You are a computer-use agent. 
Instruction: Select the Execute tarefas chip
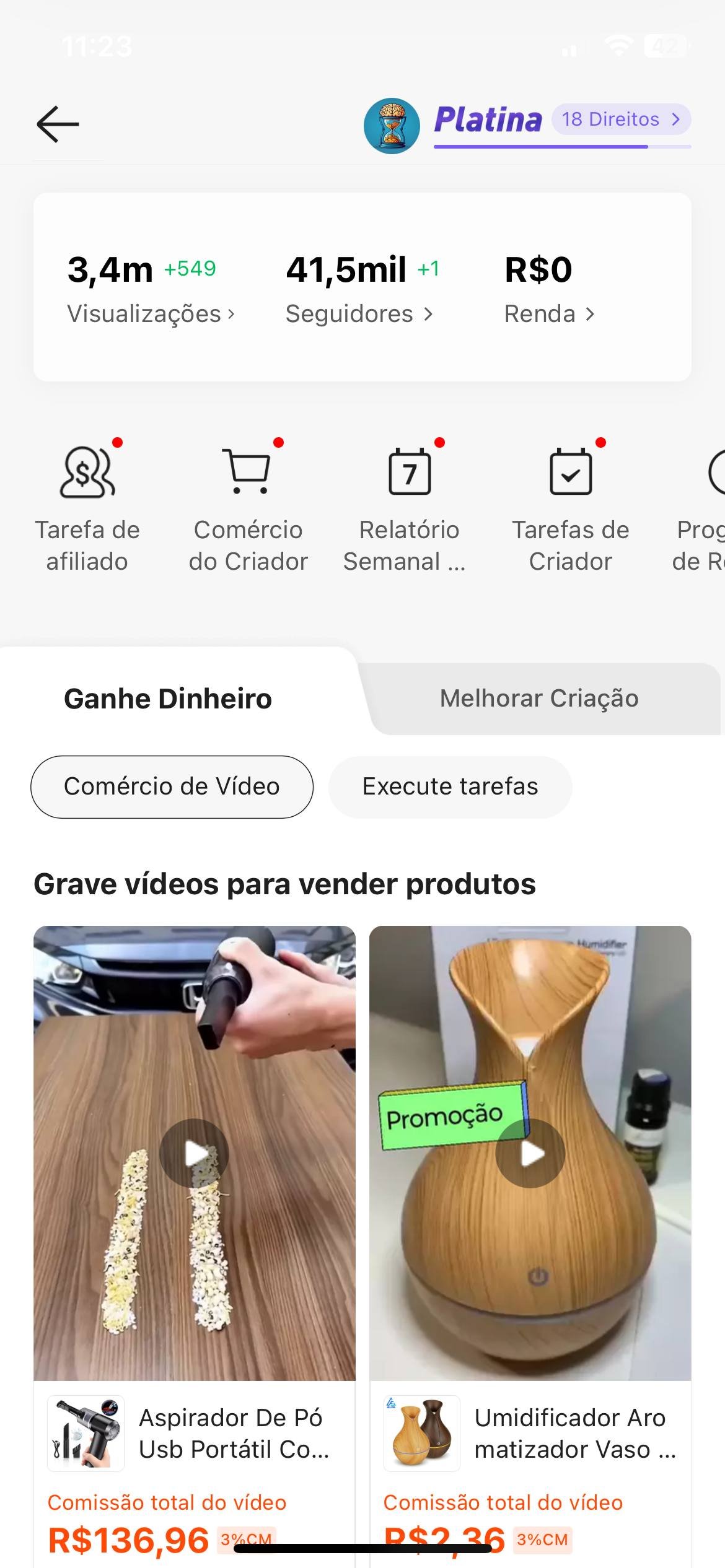pos(450,786)
